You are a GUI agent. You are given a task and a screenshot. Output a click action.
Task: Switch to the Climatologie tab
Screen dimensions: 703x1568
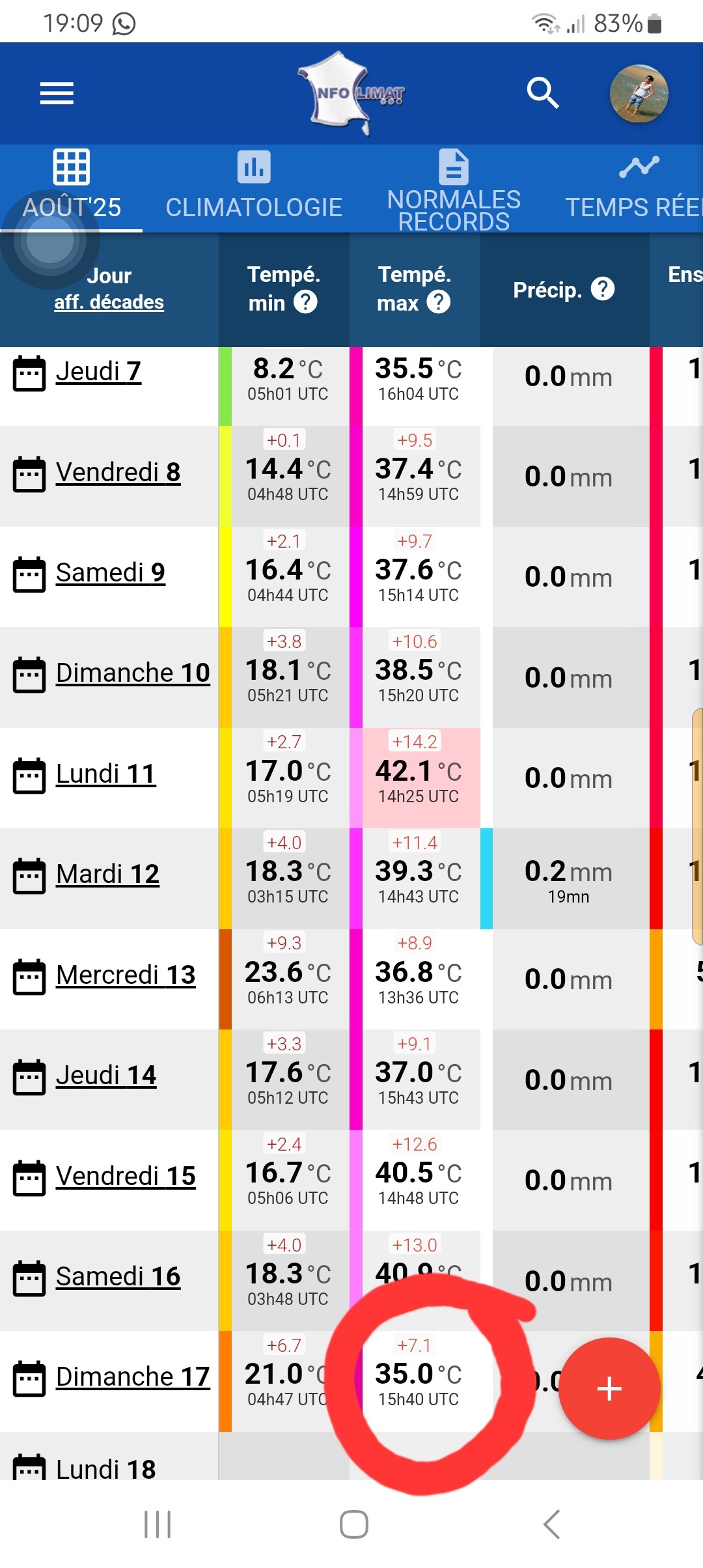pyautogui.click(x=254, y=189)
